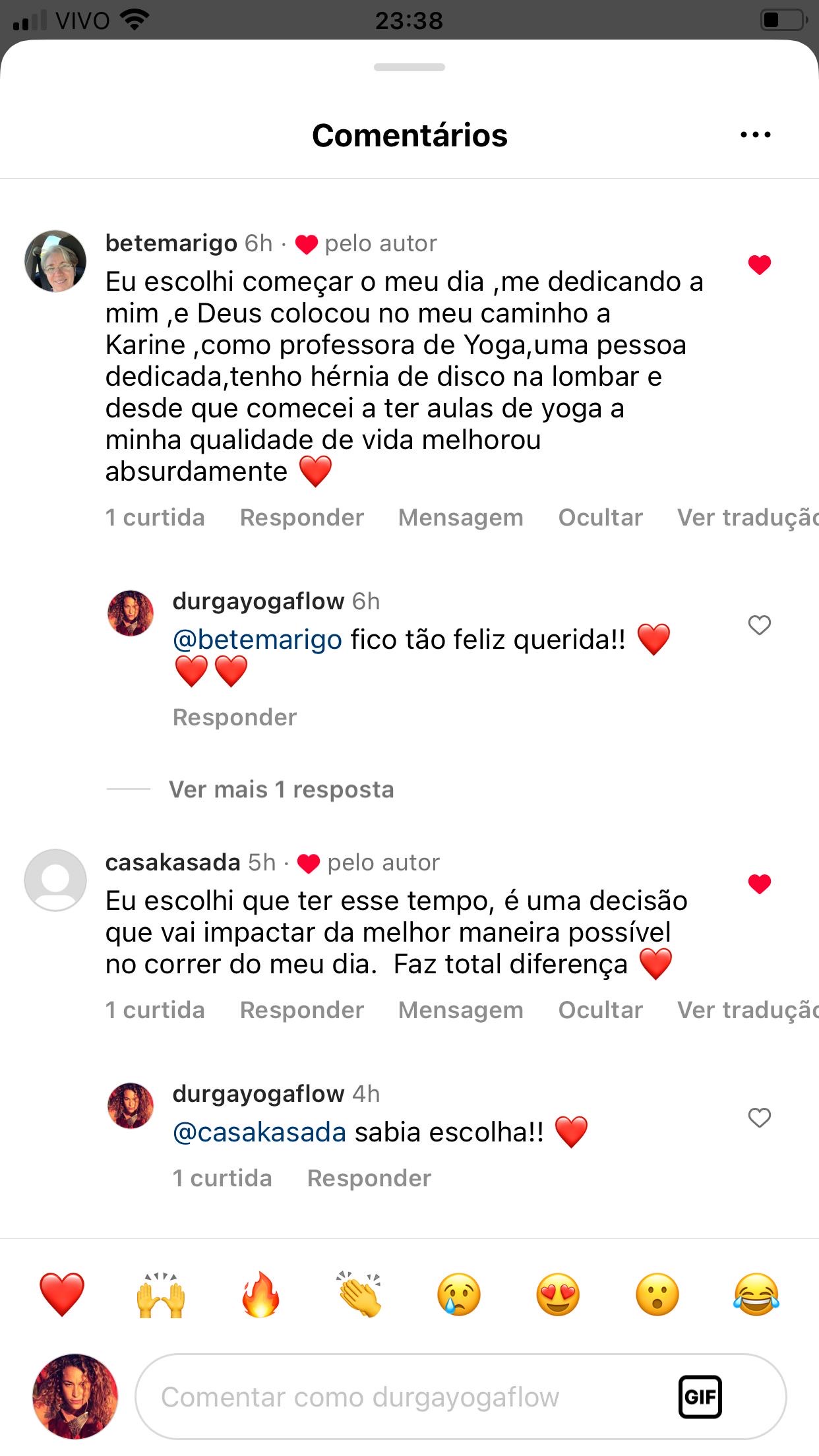Insert the fire emoji quick reaction
The image size is (819, 1456).
coord(260,1294)
